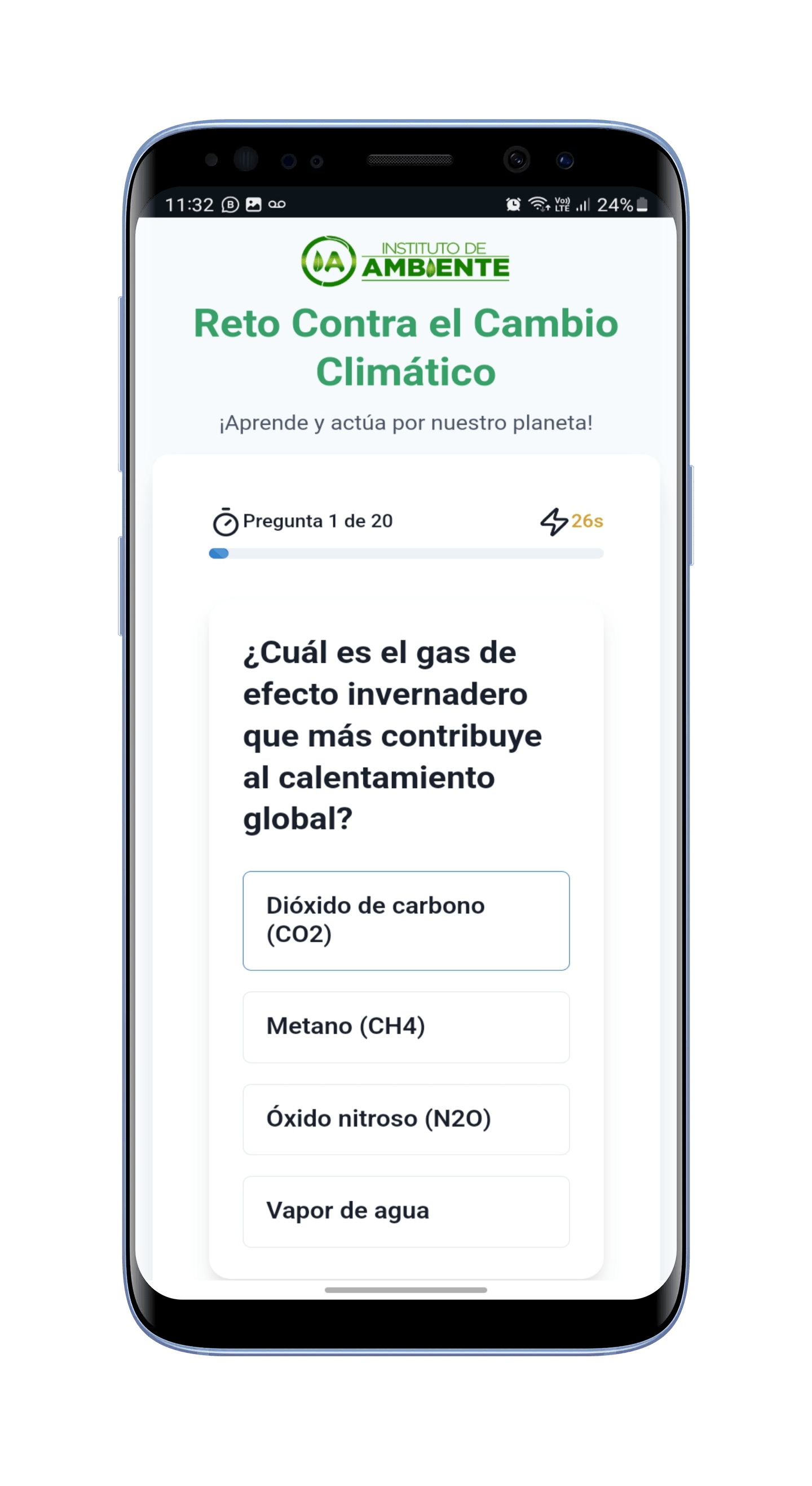
Task: Tap the lightning bolt timer icon
Action: pos(555,522)
